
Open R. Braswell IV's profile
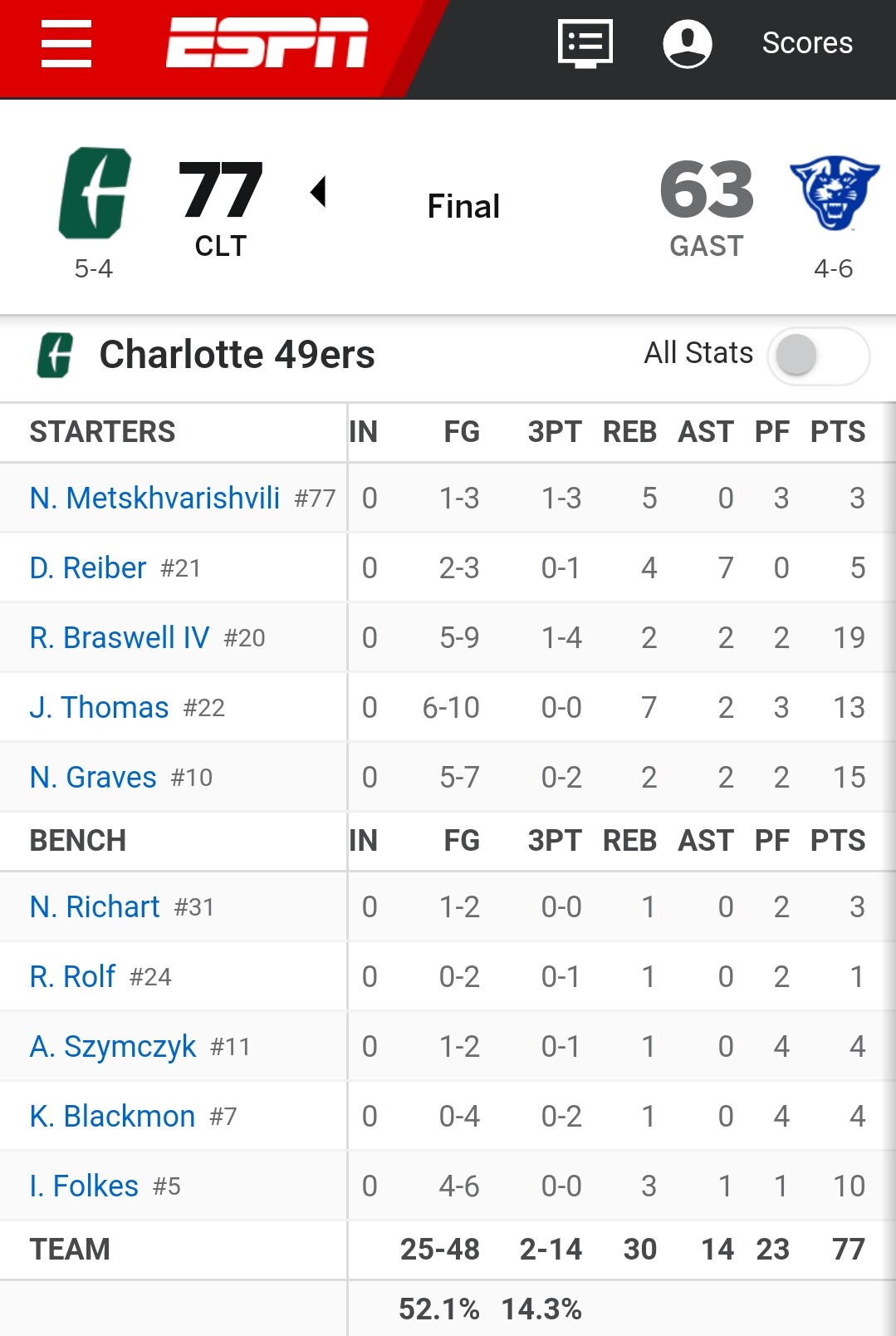click(x=120, y=638)
